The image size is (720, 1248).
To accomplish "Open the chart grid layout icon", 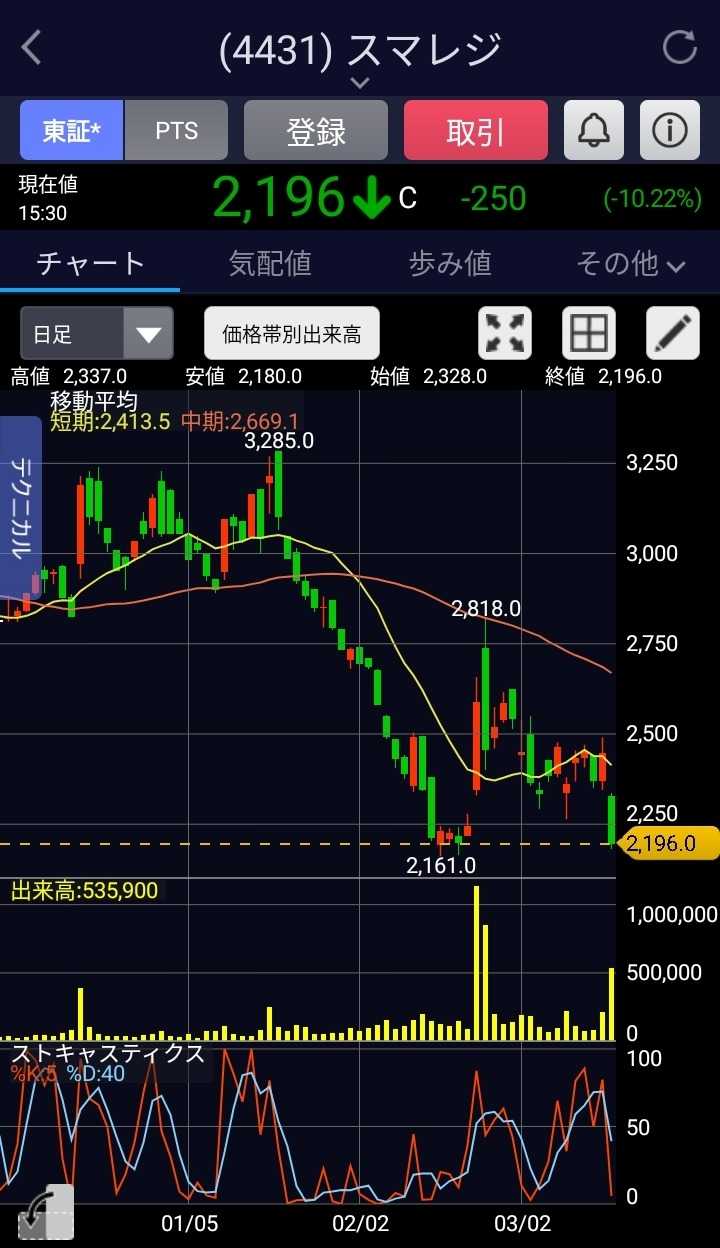I will click(588, 333).
